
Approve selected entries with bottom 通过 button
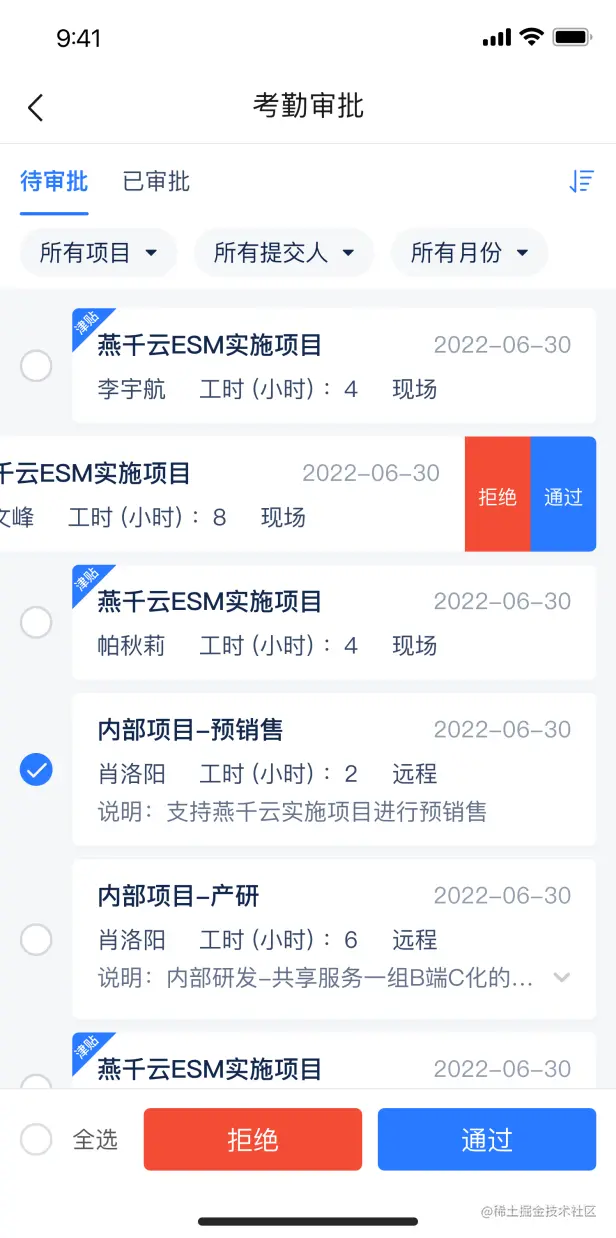[x=487, y=1139]
